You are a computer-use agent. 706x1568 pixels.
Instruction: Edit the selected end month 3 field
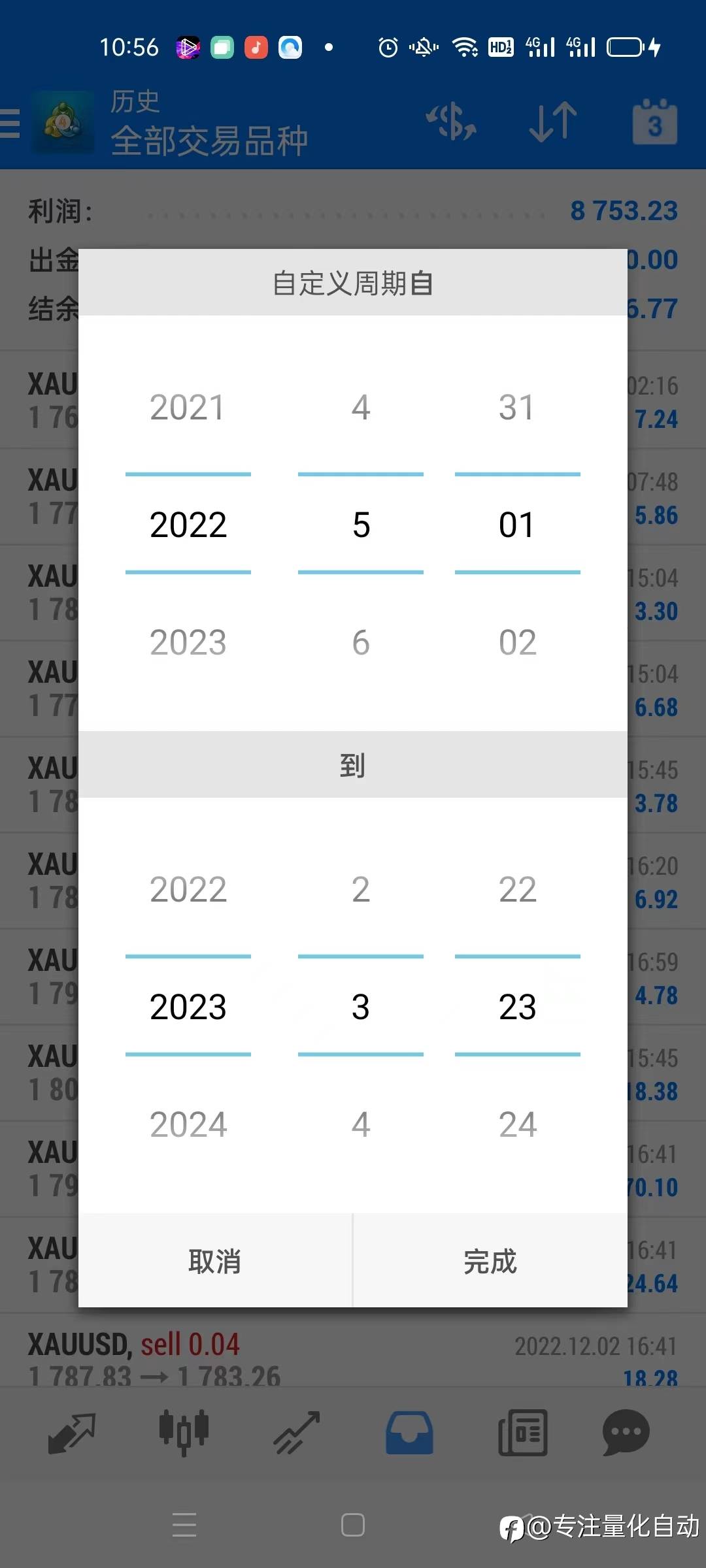(x=361, y=1006)
